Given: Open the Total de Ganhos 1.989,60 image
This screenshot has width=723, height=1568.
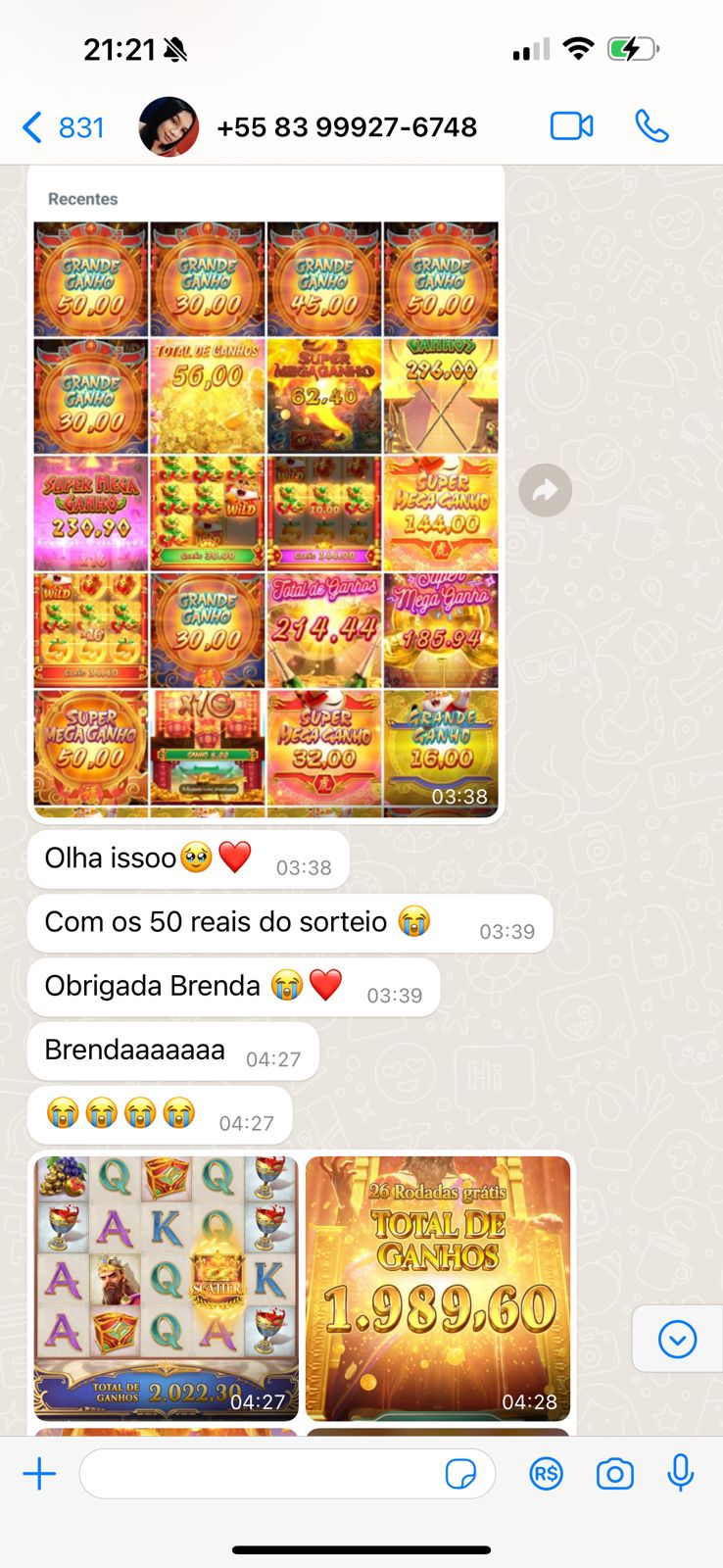Looking at the screenshot, I should pyautogui.click(x=438, y=1288).
